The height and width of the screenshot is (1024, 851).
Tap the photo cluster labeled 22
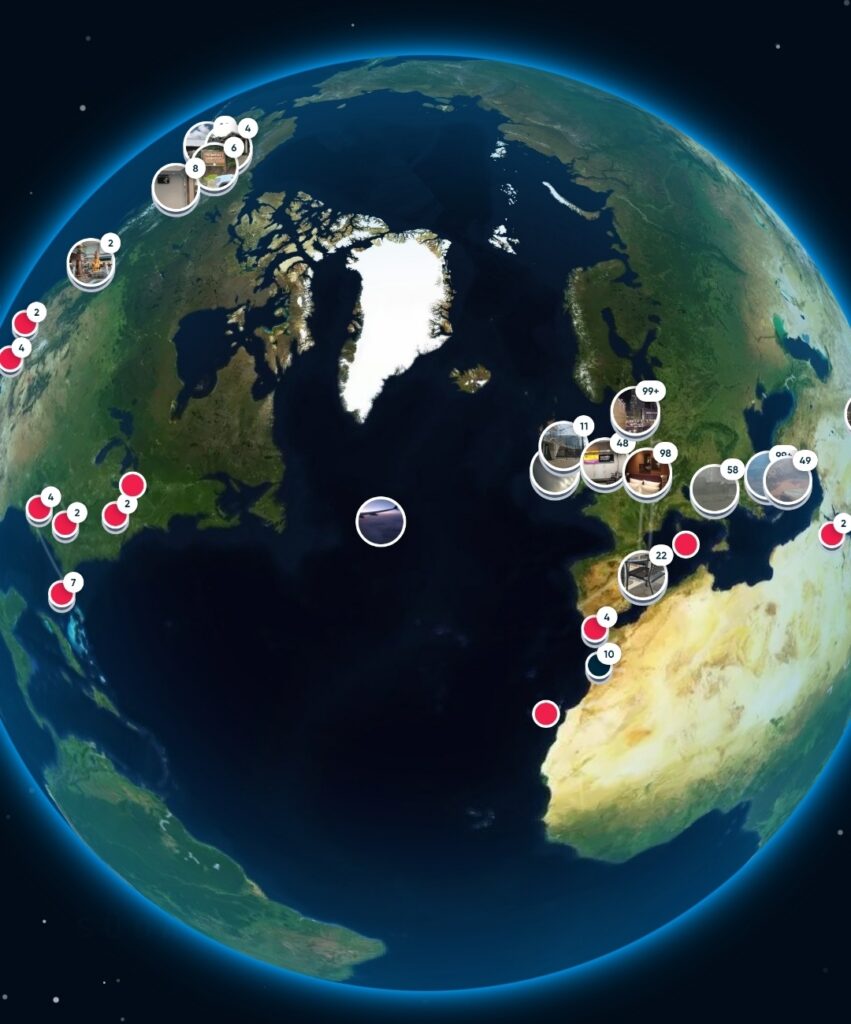[642, 575]
